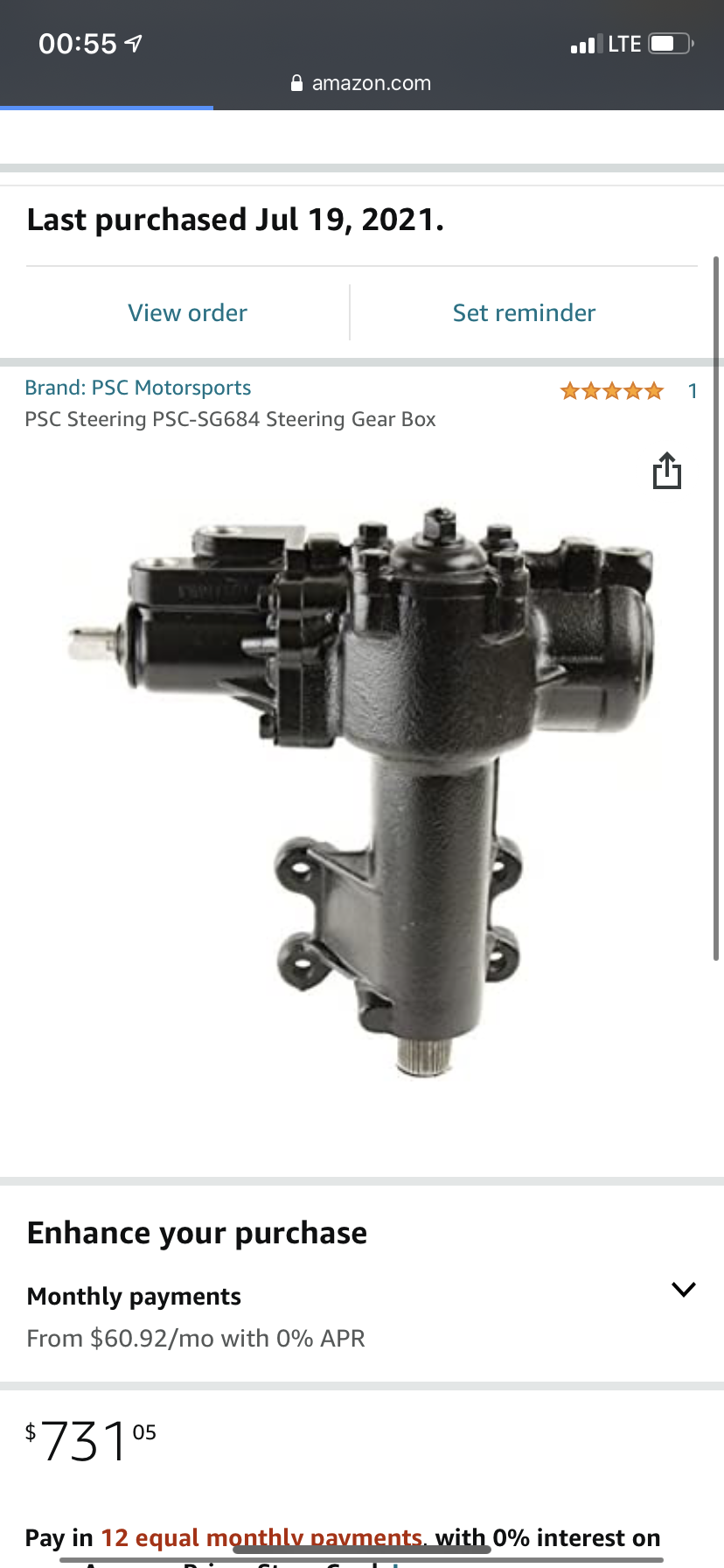
Task: Tap the share icon for this product
Action: [667, 471]
